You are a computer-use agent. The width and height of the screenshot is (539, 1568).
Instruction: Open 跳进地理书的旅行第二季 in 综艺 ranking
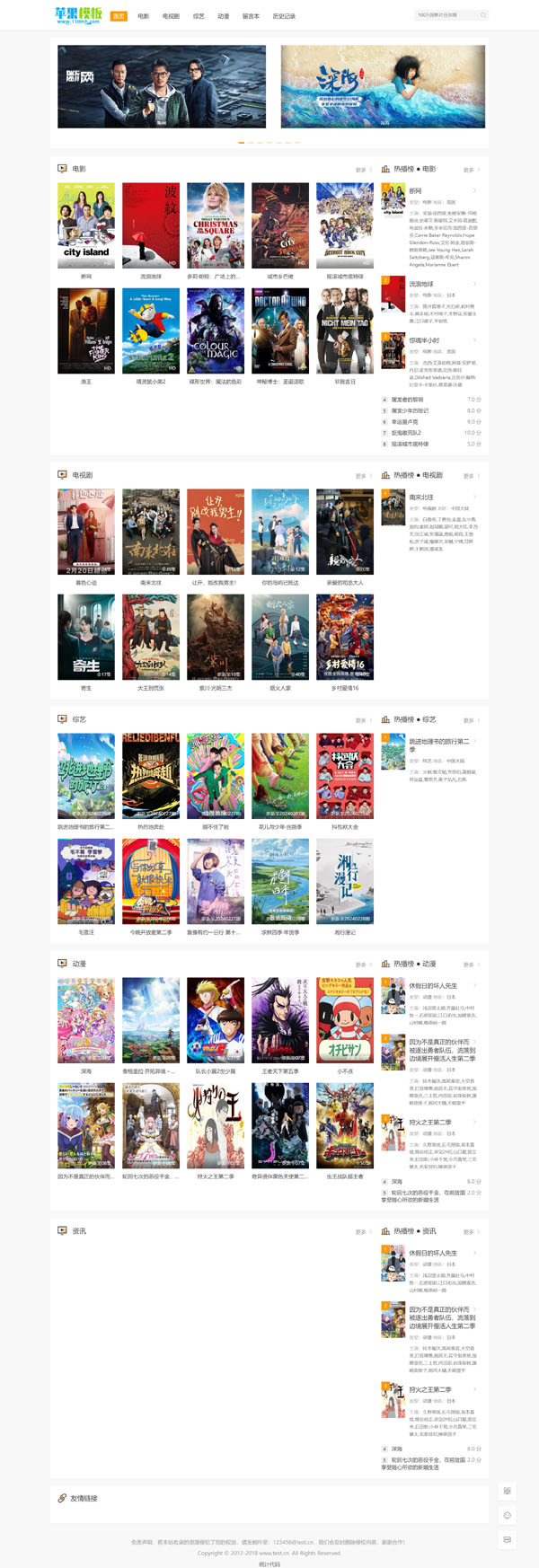click(x=438, y=744)
